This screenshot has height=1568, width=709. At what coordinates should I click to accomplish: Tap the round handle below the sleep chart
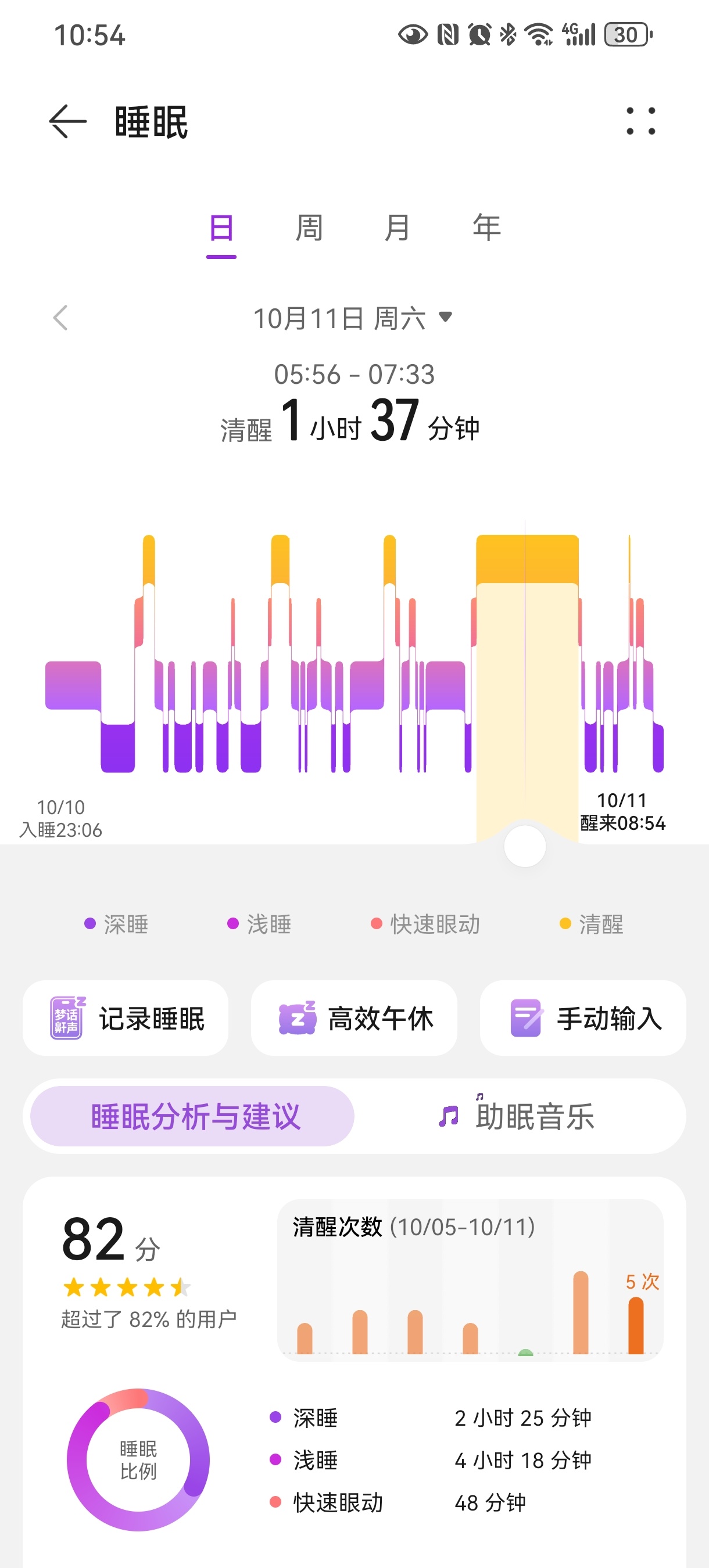coord(525,846)
